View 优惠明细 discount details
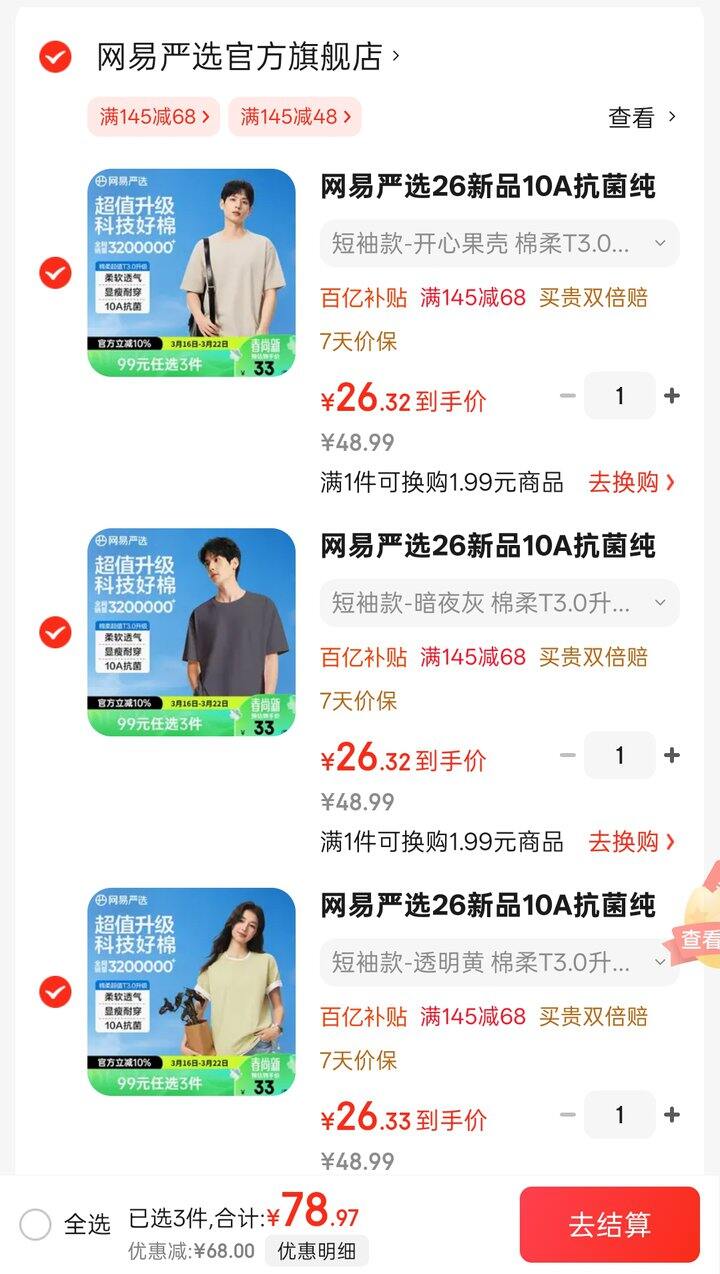 coord(316,1251)
